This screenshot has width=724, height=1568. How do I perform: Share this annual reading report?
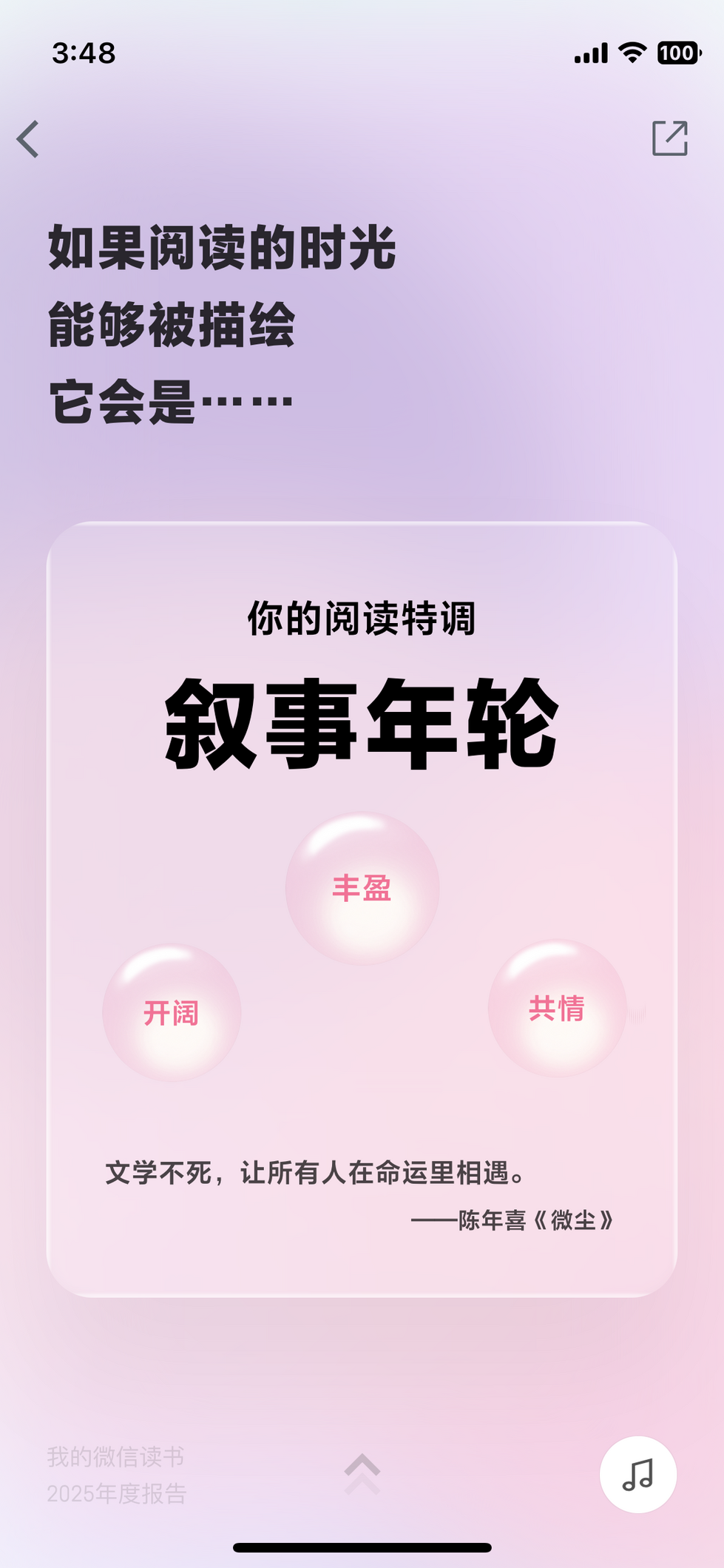coord(669,138)
